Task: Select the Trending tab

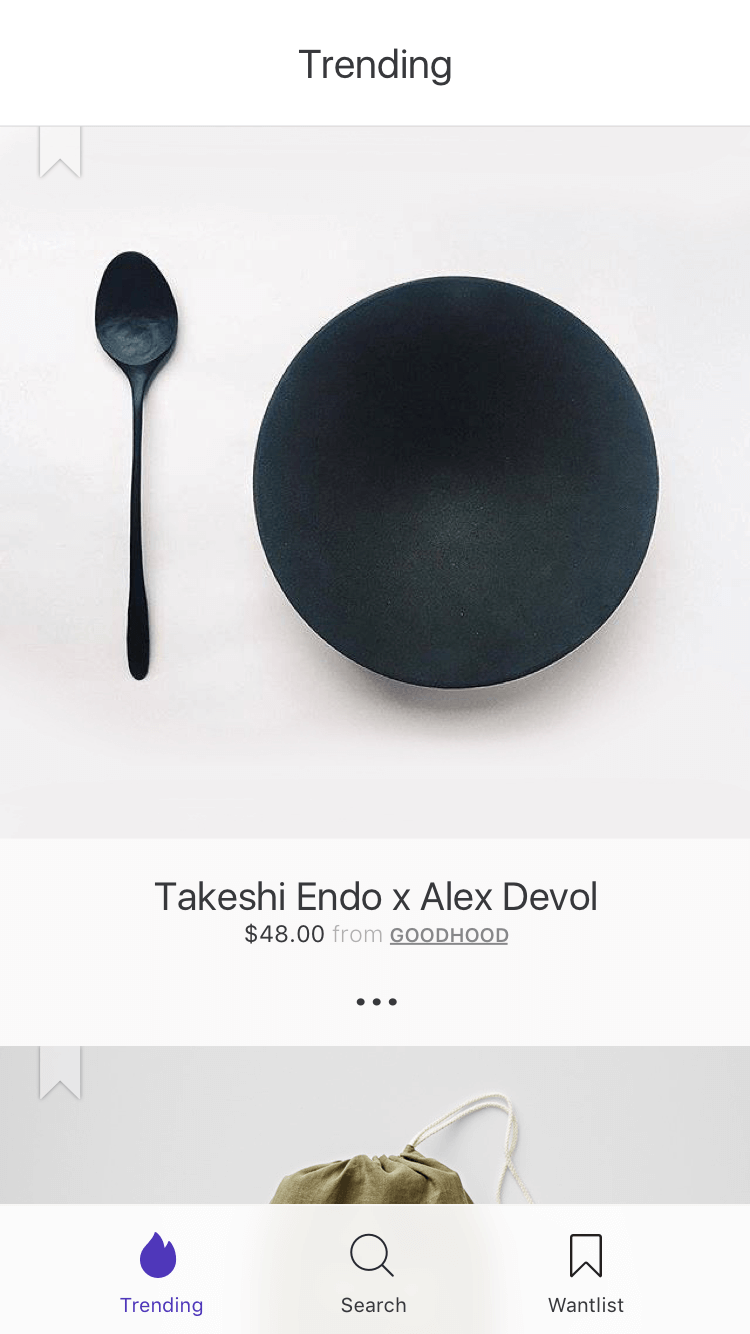Action: click(x=160, y=1272)
